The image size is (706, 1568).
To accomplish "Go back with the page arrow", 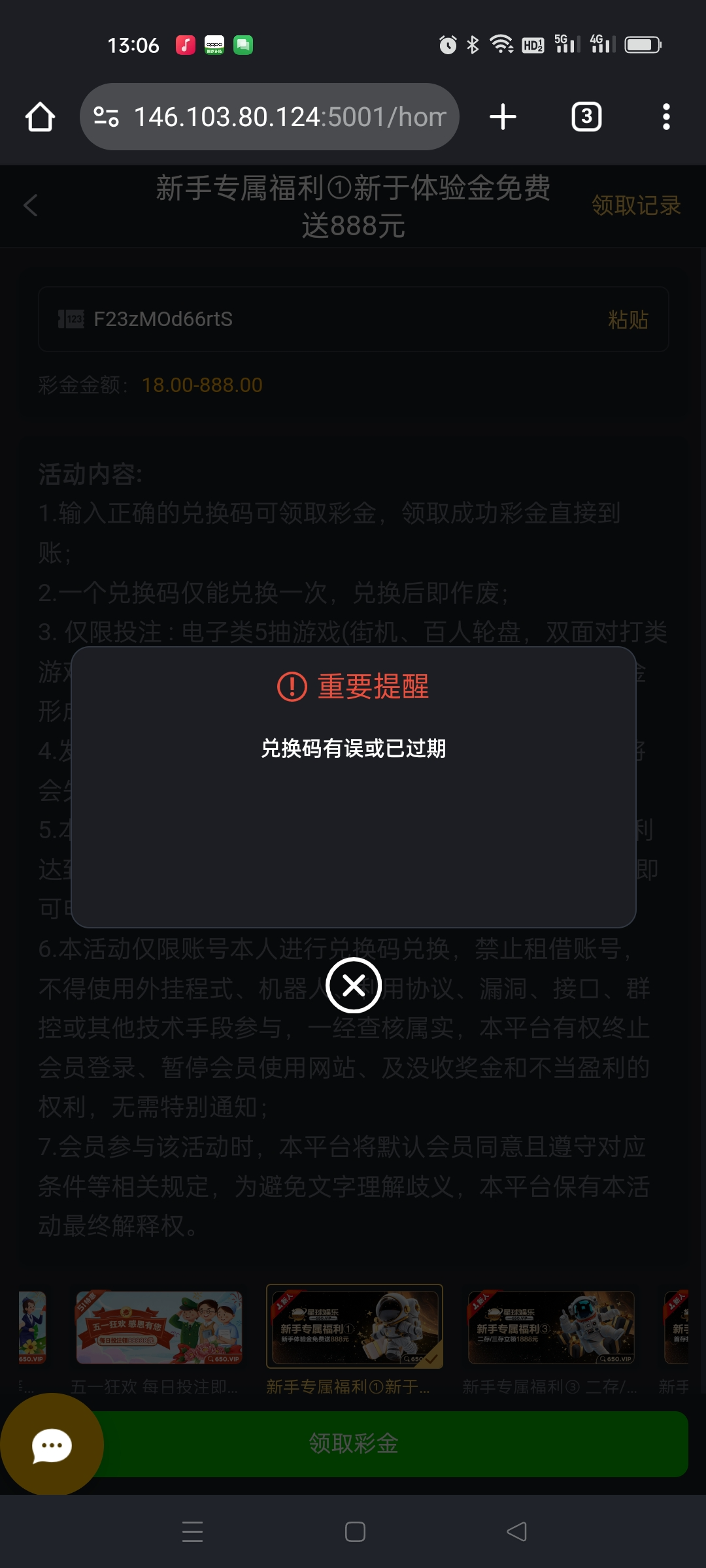I will [31, 206].
